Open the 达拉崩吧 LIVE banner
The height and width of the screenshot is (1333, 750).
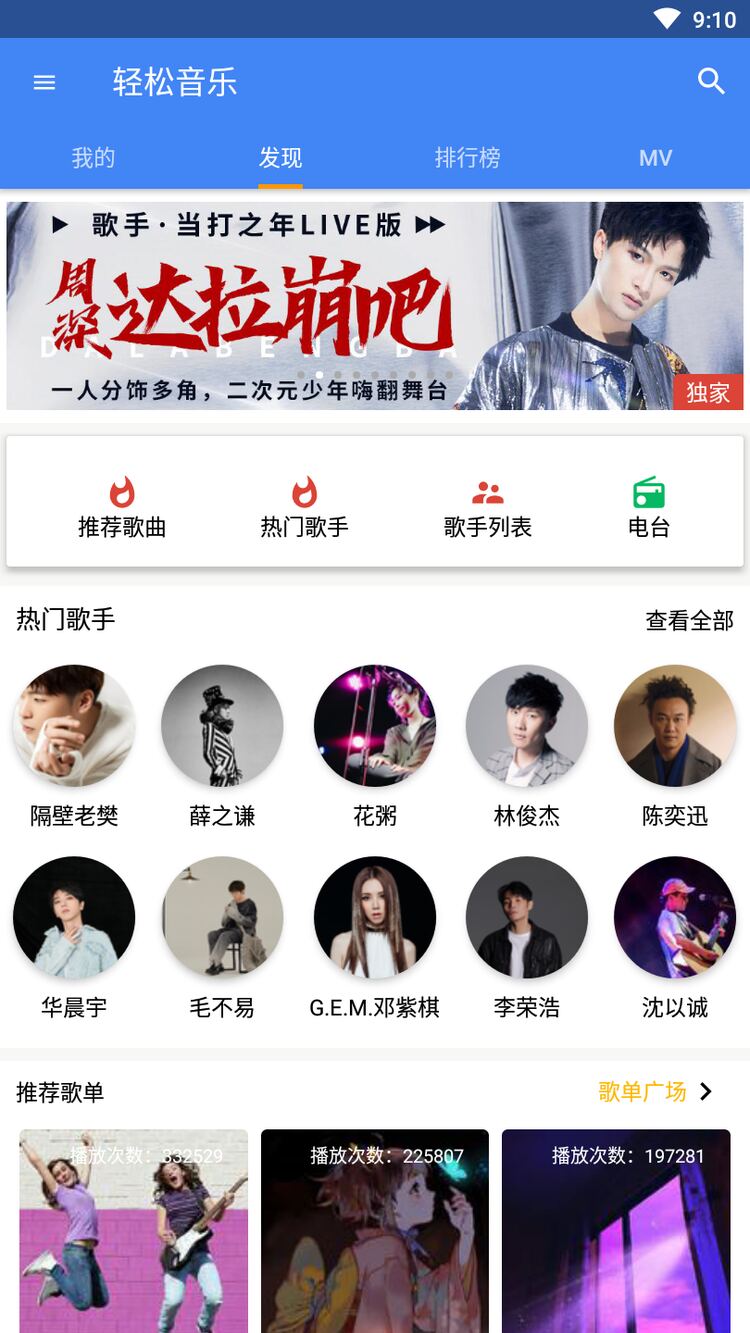(x=374, y=306)
